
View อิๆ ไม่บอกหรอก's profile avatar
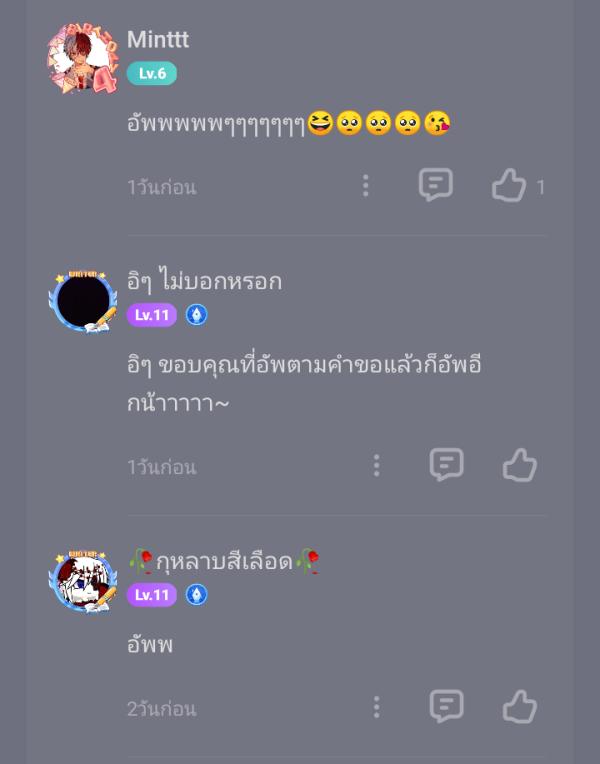tap(83, 299)
